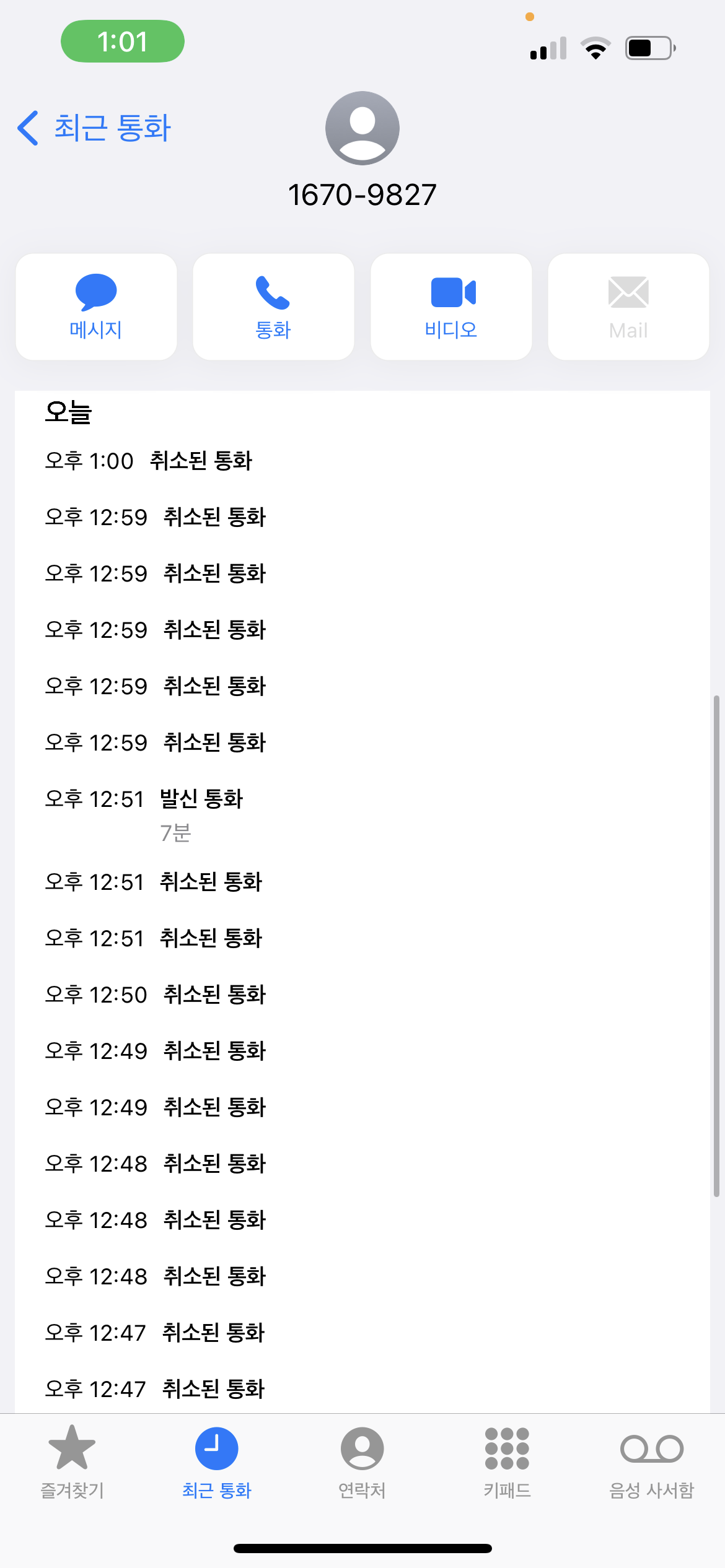The width and height of the screenshot is (725, 1568).
Task: Switch to the 연락처 tab
Action: click(362, 1462)
